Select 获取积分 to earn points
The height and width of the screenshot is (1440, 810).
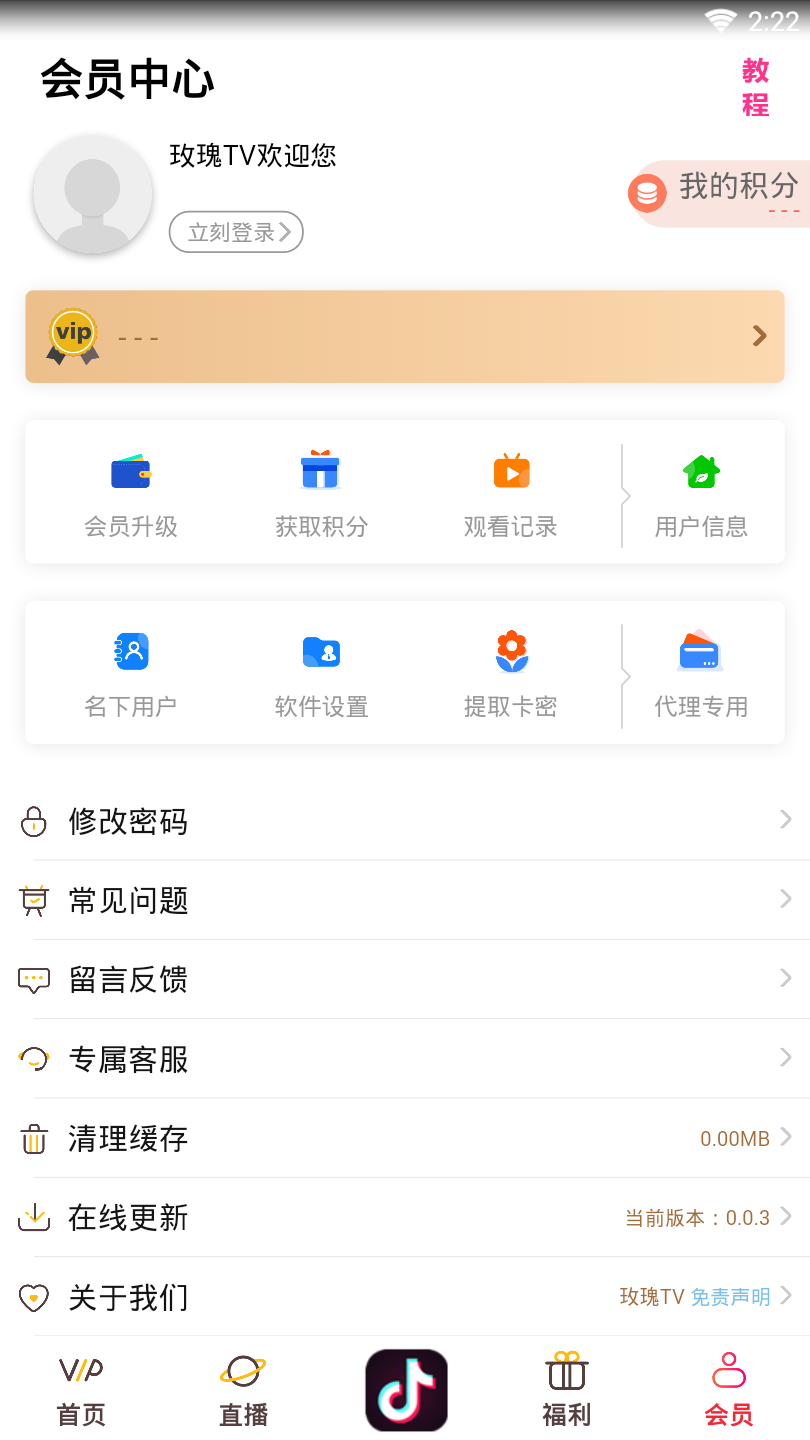[321, 493]
